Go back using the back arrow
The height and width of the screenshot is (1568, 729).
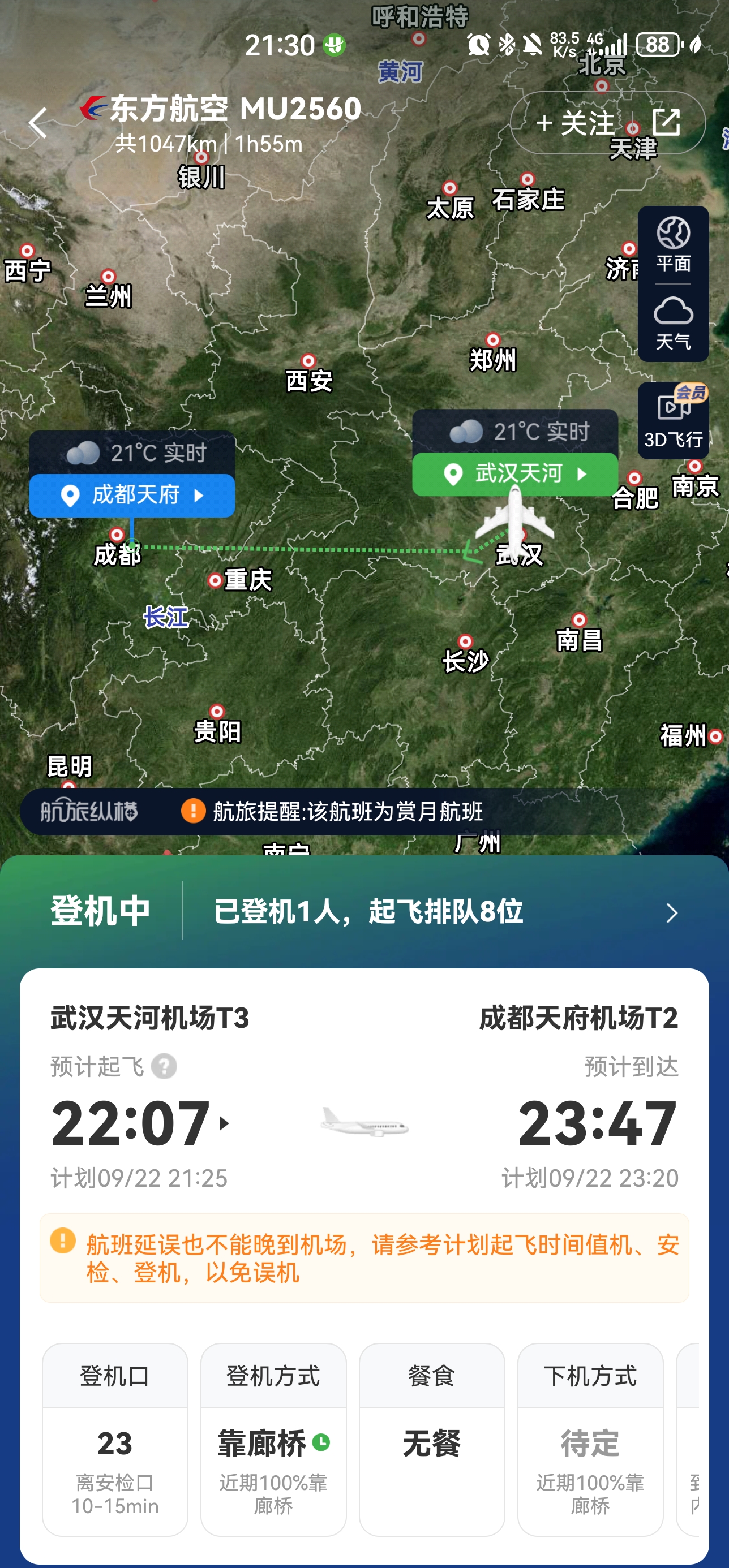pos(38,123)
